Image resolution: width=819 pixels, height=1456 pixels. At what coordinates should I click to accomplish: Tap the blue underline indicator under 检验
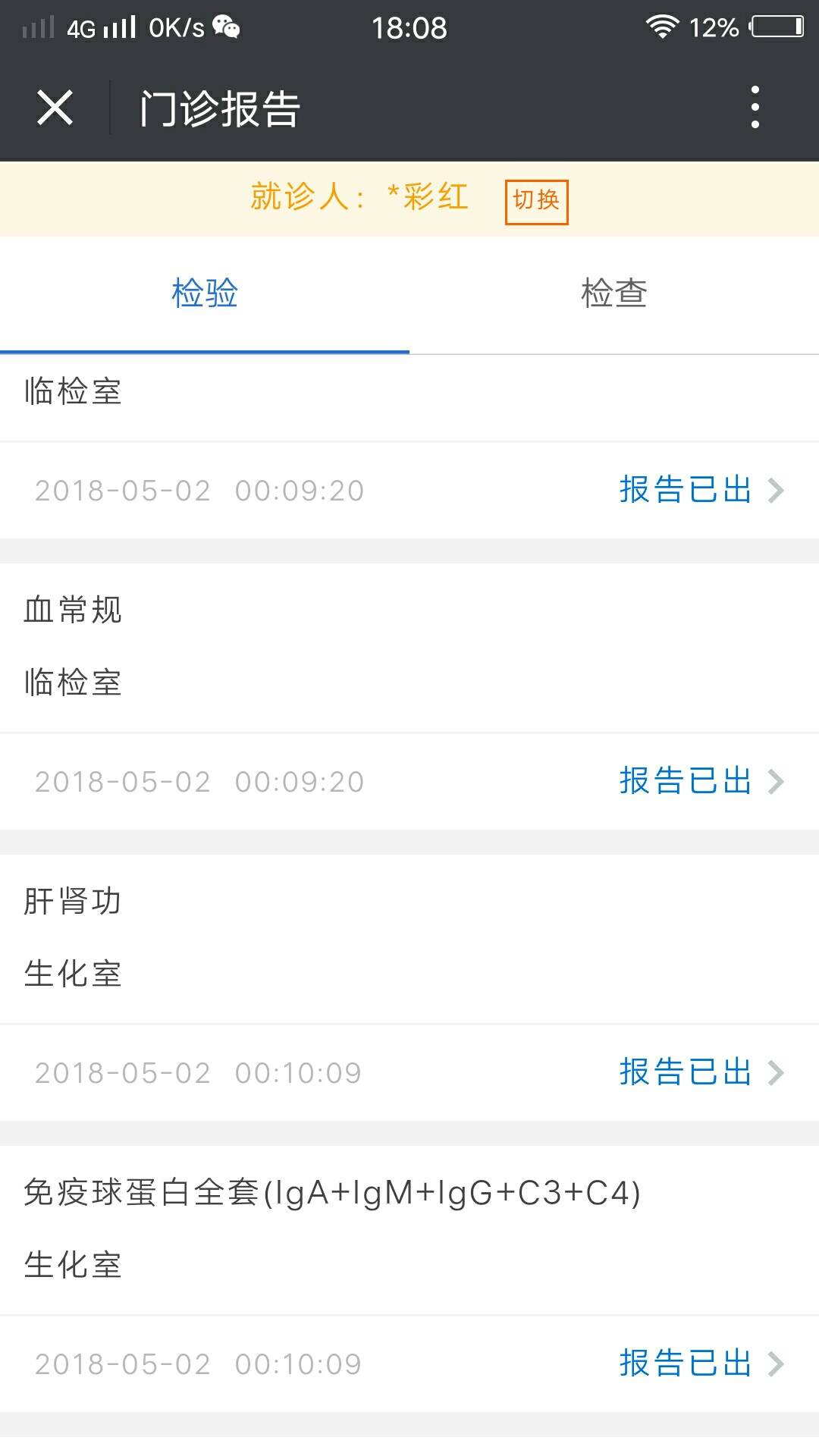pyautogui.click(x=205, y=351)
